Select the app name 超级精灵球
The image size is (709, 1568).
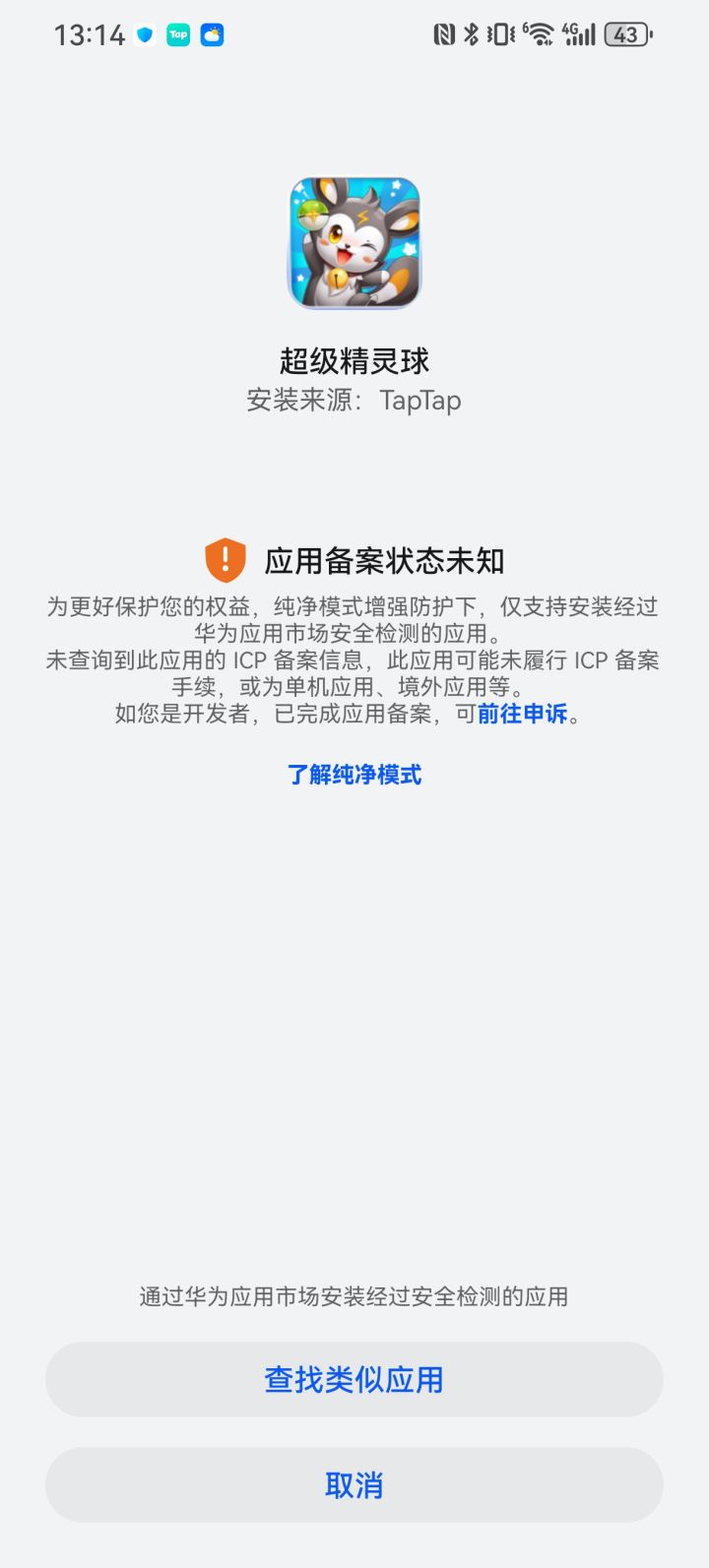pyautogui.click(x=354, y=361)
